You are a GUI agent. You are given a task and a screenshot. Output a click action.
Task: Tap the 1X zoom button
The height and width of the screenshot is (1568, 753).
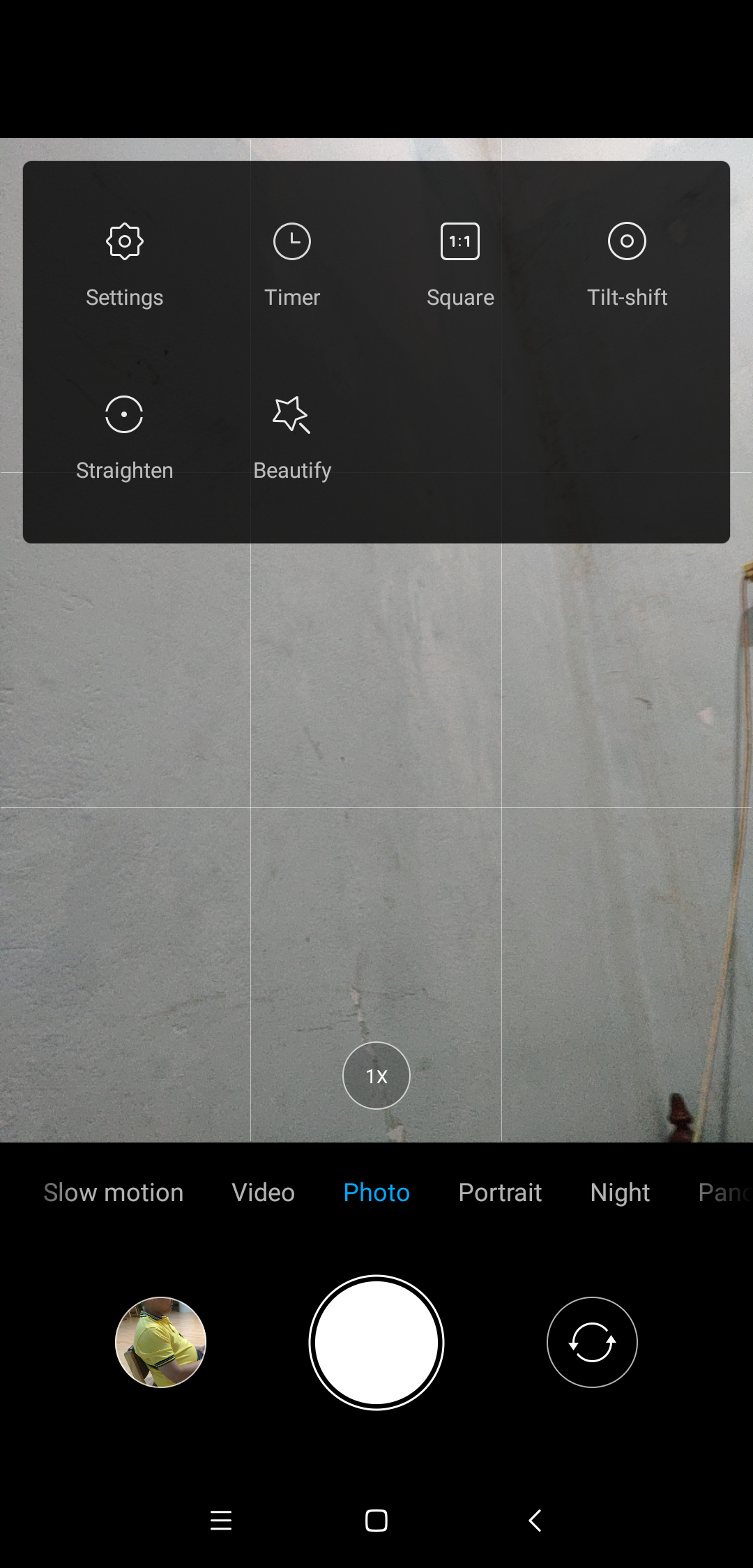(376, 1076)
